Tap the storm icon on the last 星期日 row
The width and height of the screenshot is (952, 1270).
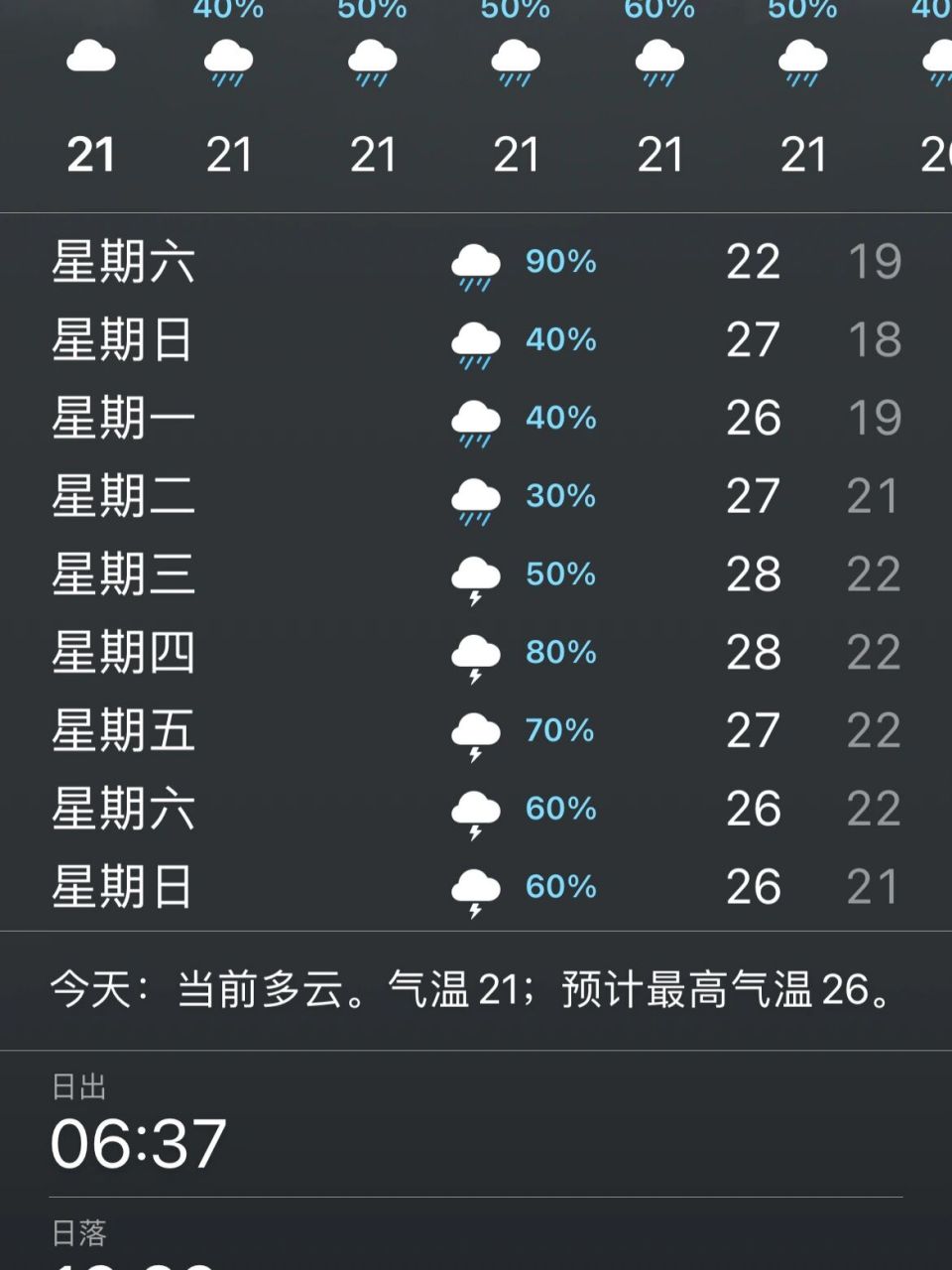point(475,888)
